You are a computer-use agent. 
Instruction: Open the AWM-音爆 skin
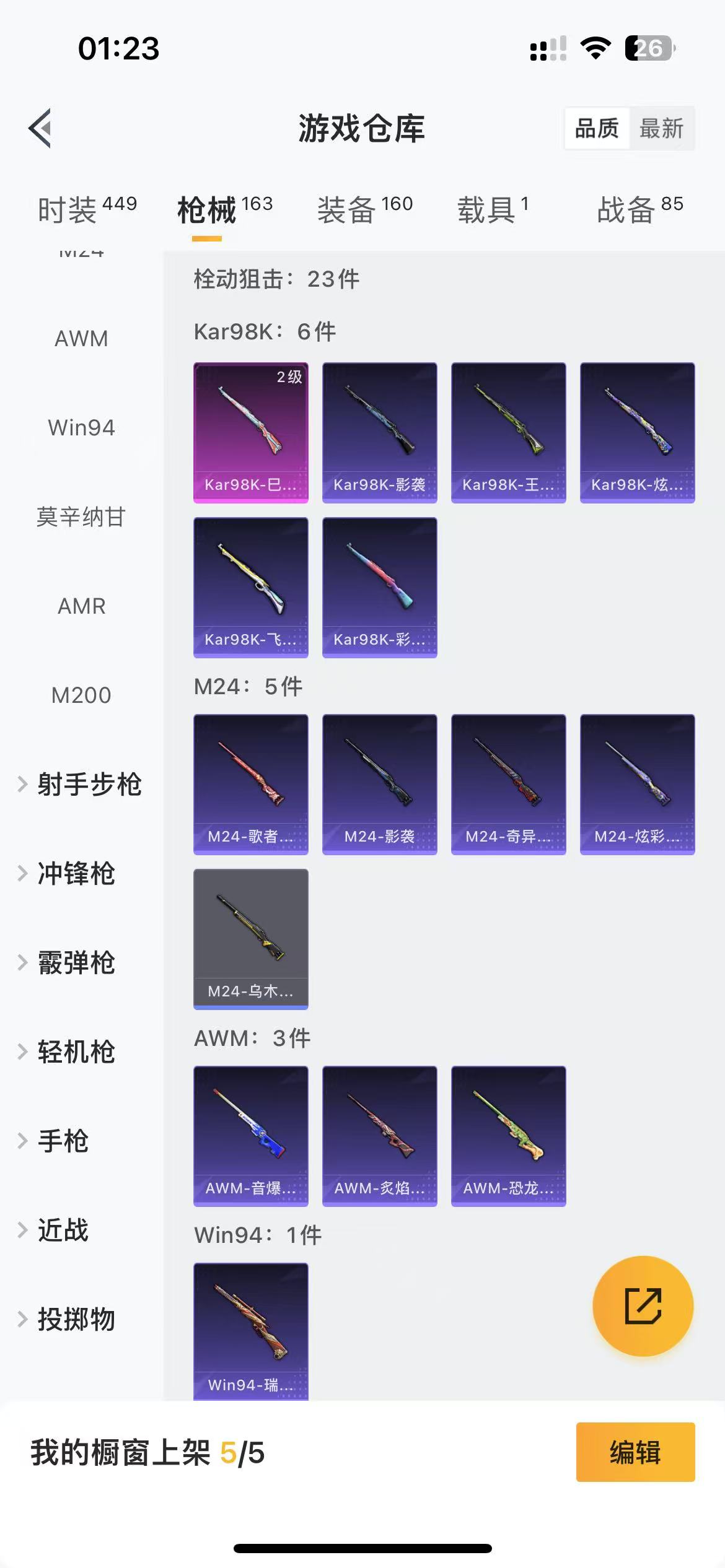pyautogui.click(x=250, y=1136)
